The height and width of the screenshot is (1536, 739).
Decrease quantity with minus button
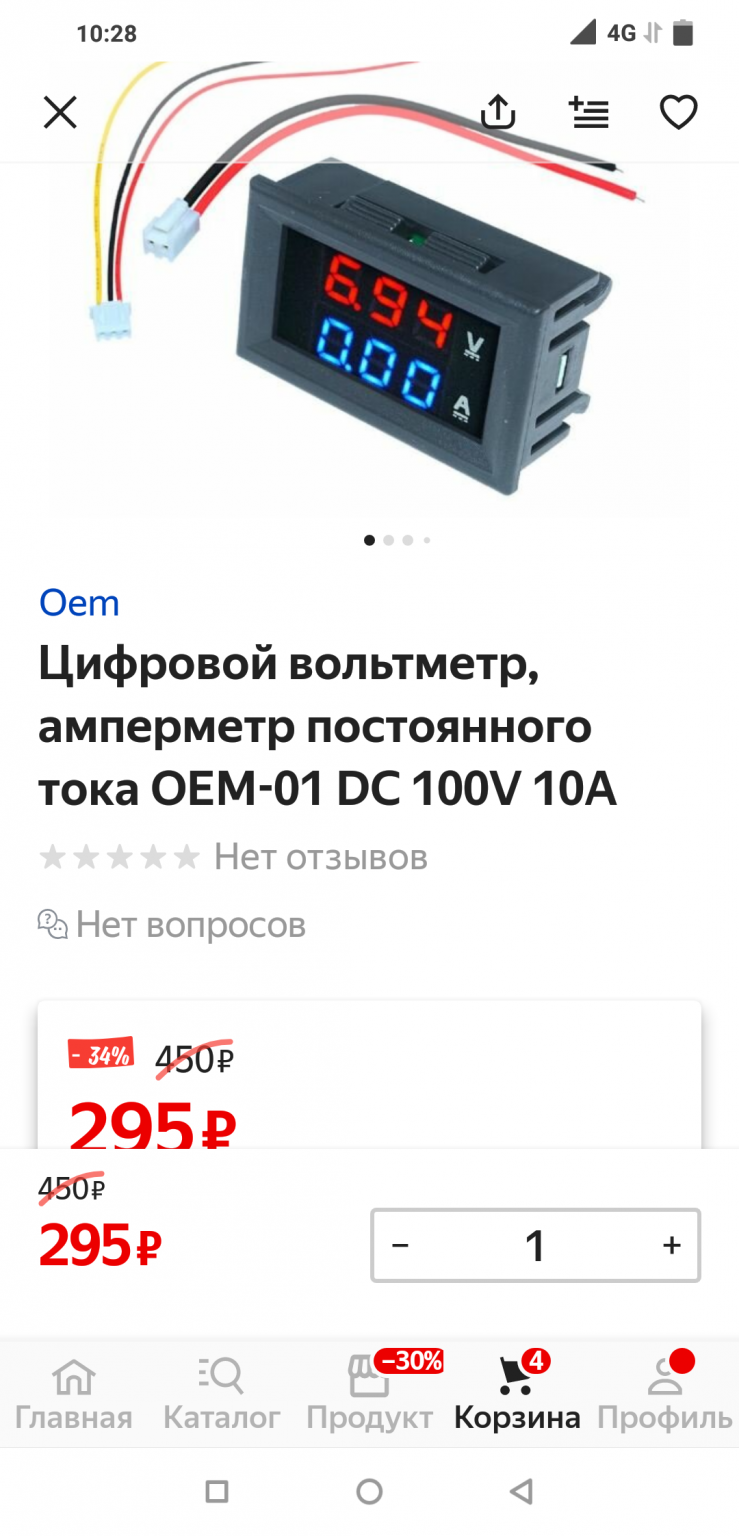(x=400, y=1245)
